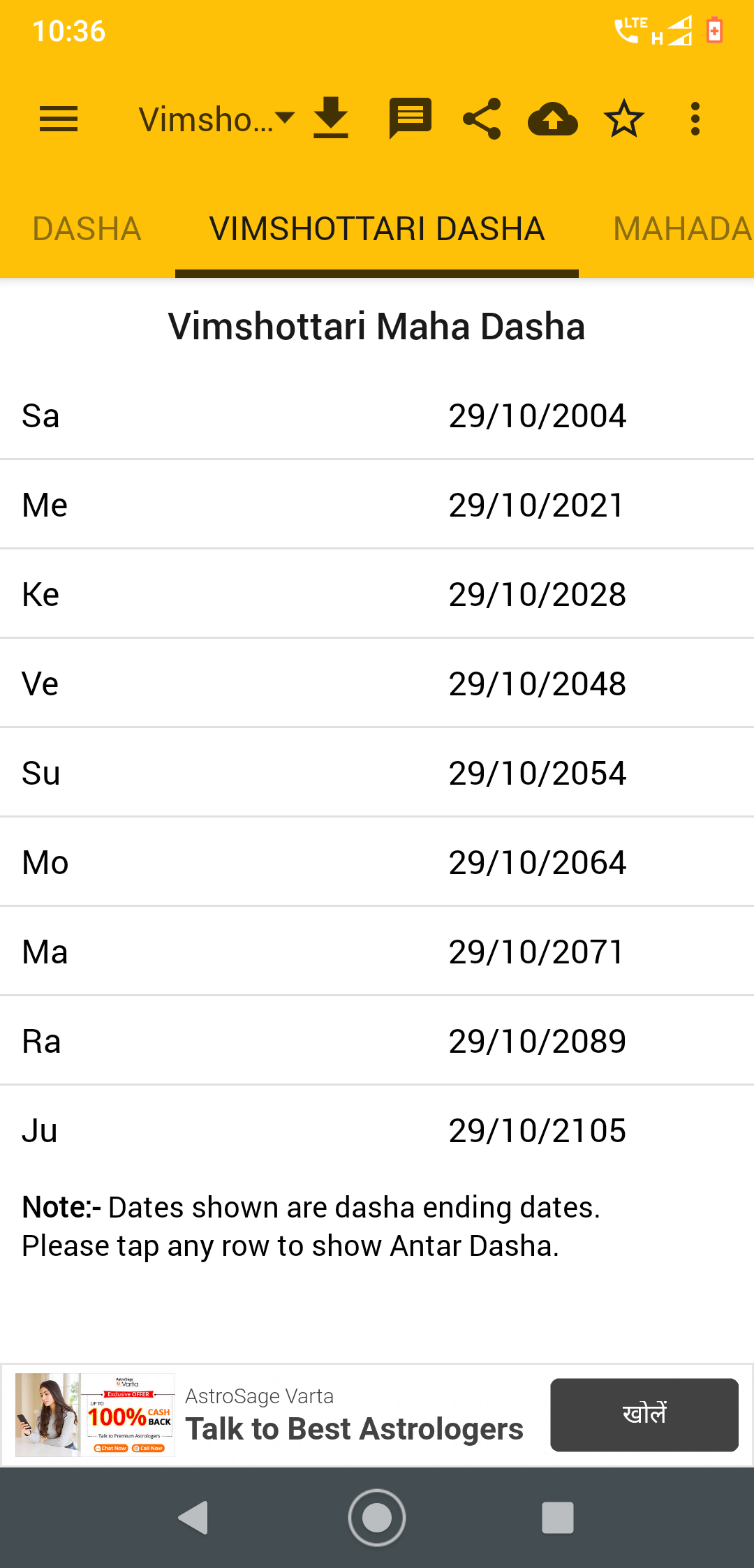
Task: Go back using system back button
Action: (x=194, y=1517)
